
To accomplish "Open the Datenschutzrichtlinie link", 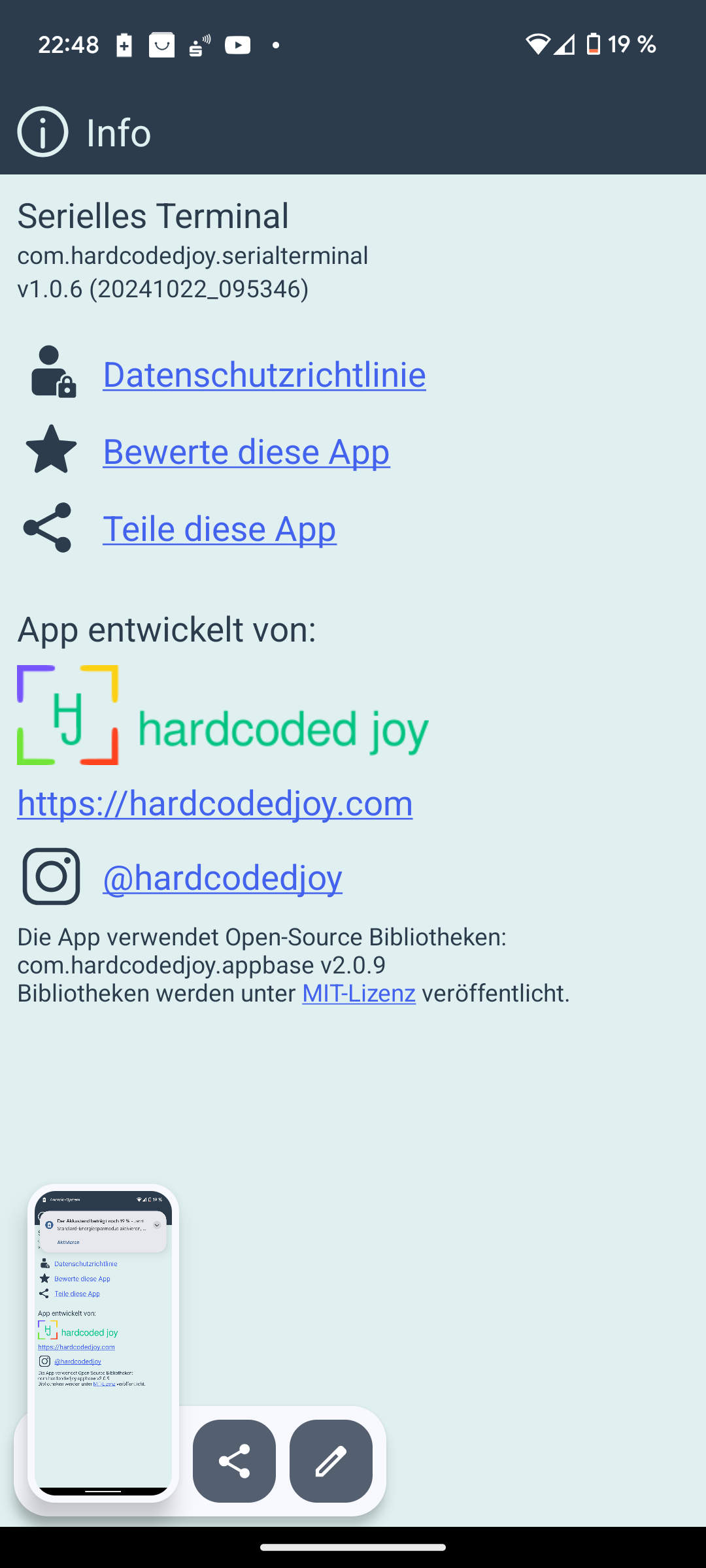I will click(x=264, y=374).
